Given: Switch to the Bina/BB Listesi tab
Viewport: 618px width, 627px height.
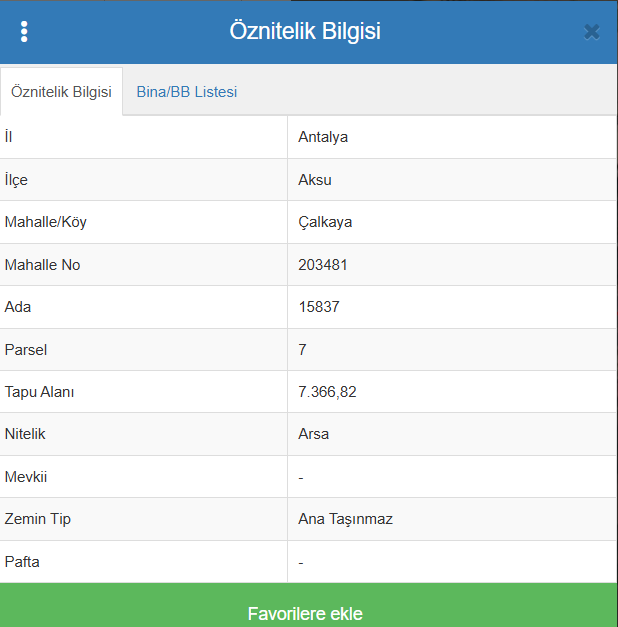Looking at the screenshot, I should [186, 92].
